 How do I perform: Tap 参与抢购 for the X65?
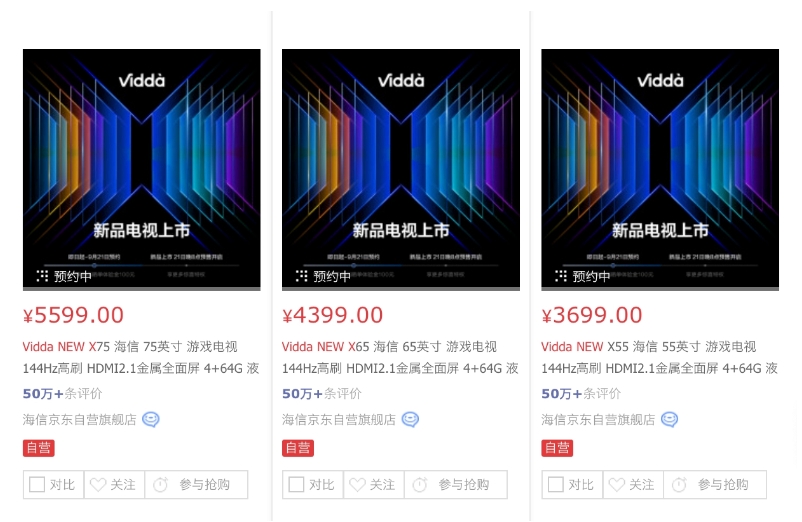453,485
